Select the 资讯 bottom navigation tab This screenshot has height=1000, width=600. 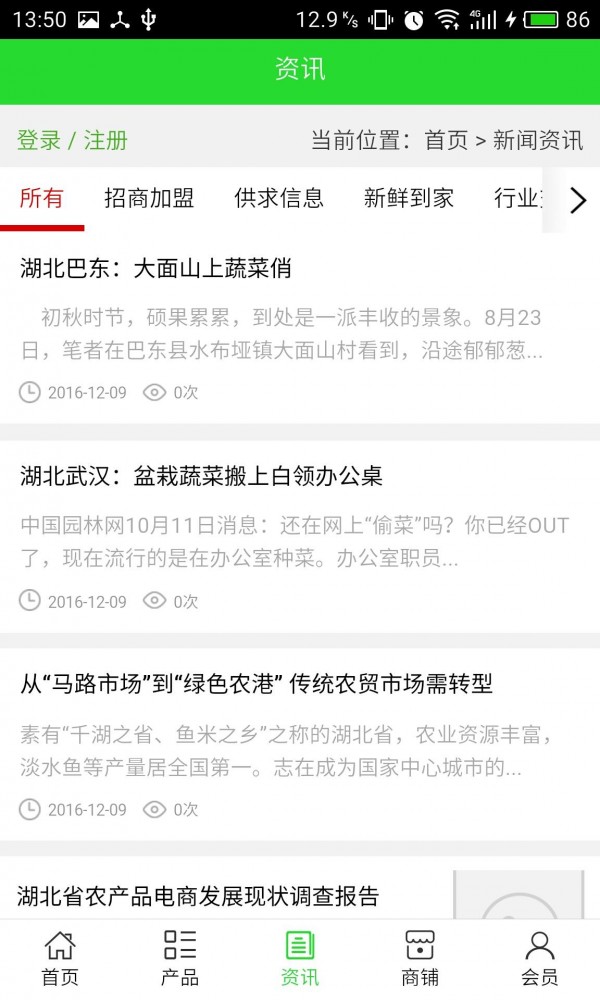[x=300, y=958]
